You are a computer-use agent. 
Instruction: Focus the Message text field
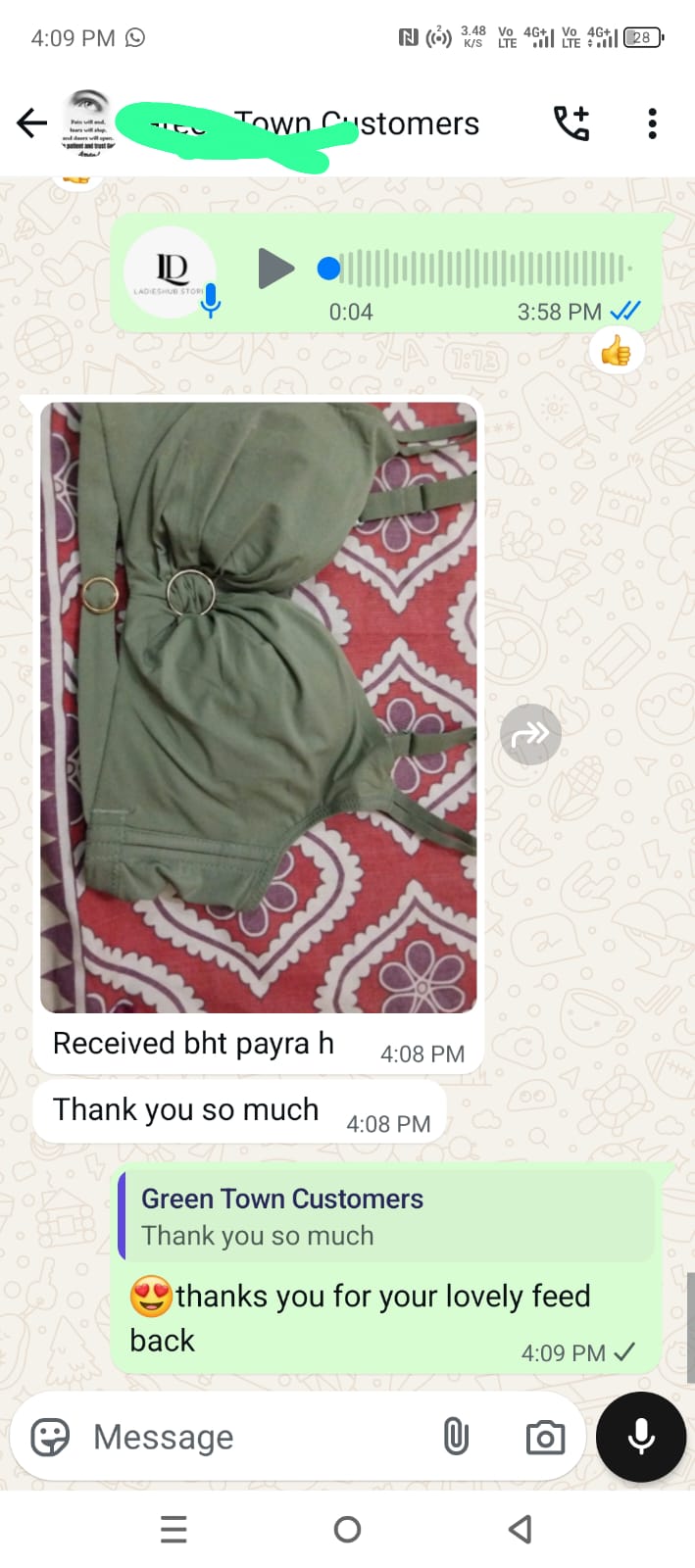(255, 1438)
